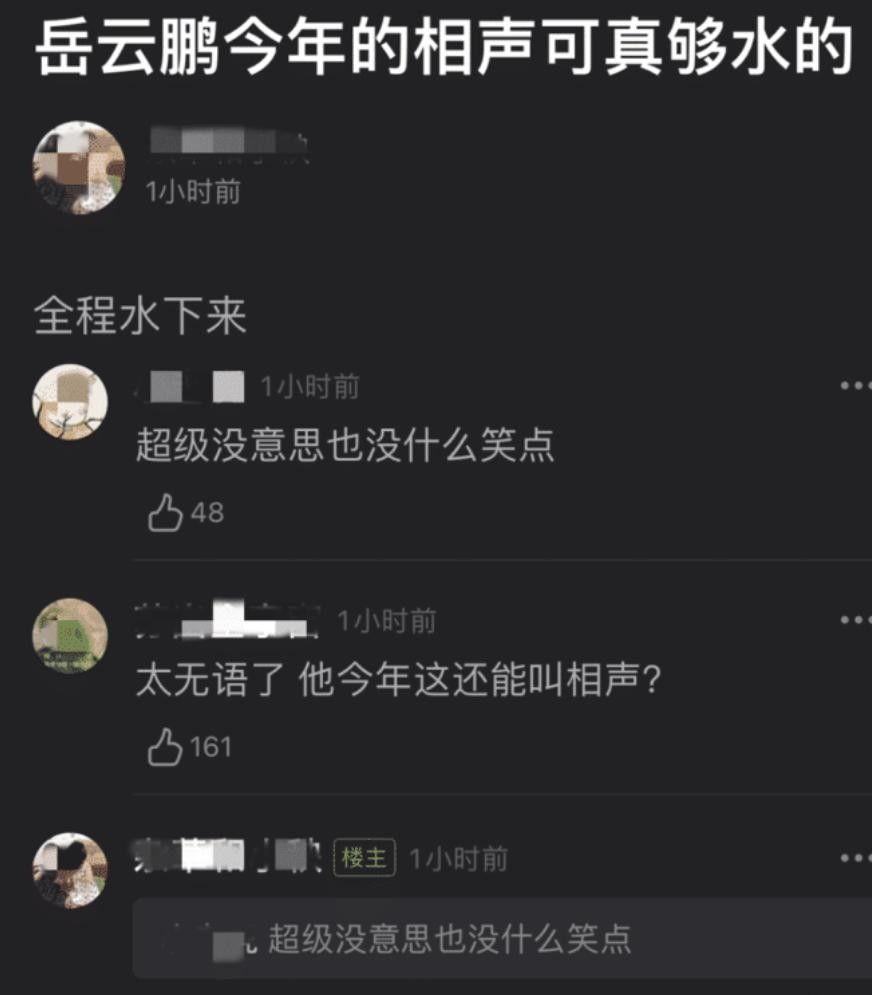Open more options for the 太无语了 comment
872x995 pixels.
click(x=855, y=621)
